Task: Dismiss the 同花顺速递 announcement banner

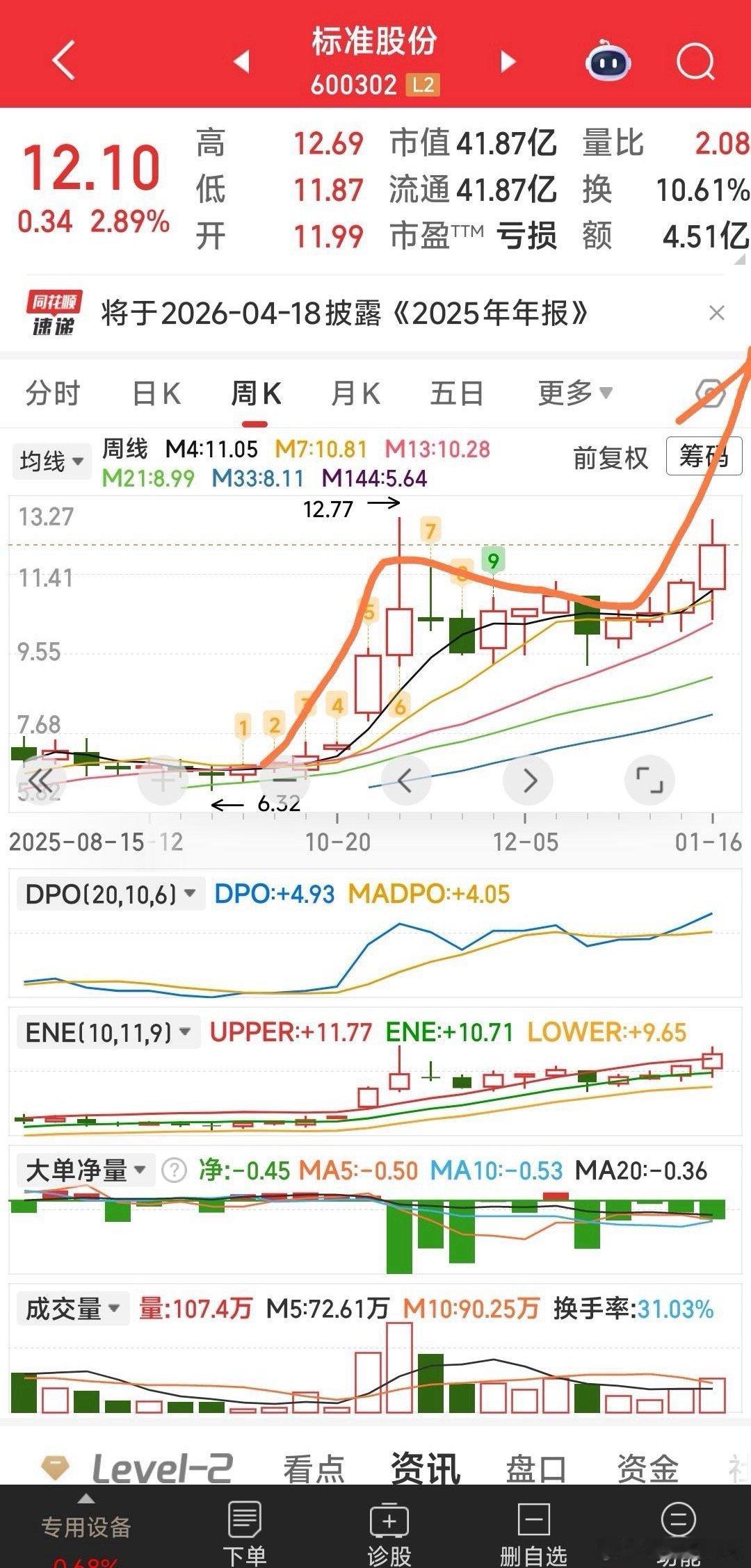Action: tap(716, 313)
